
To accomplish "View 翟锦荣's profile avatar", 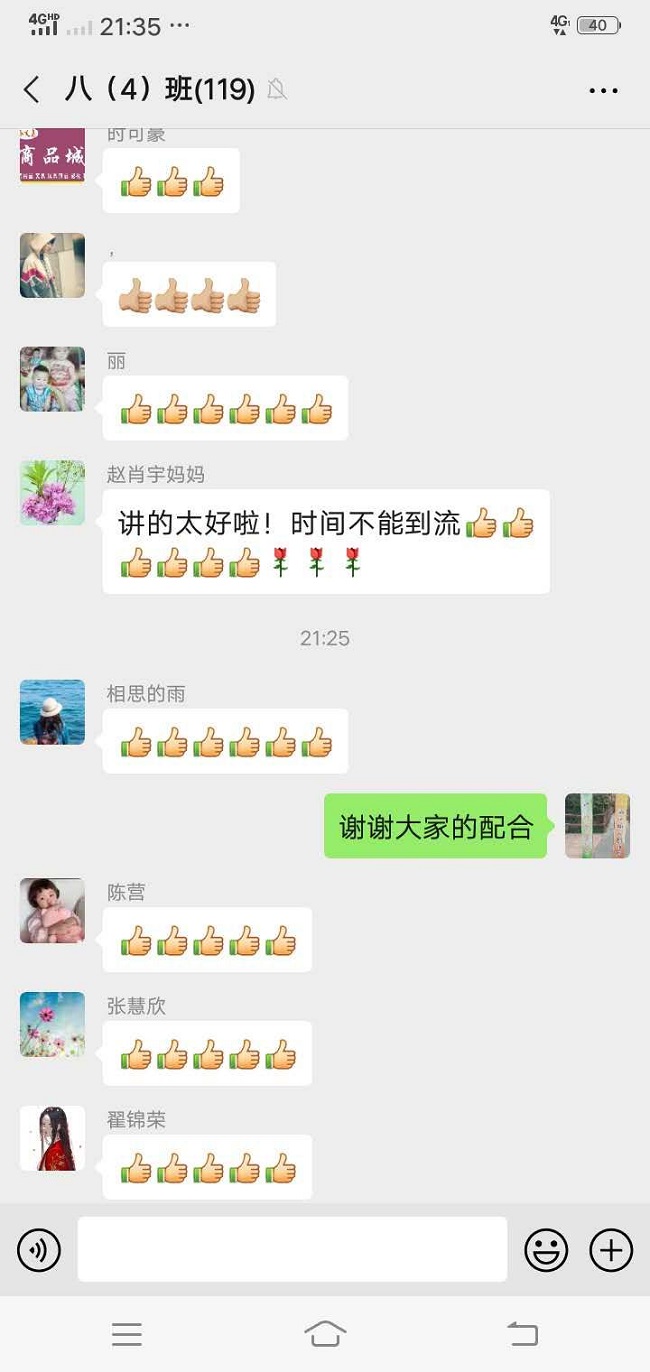I will [52, 1139].
